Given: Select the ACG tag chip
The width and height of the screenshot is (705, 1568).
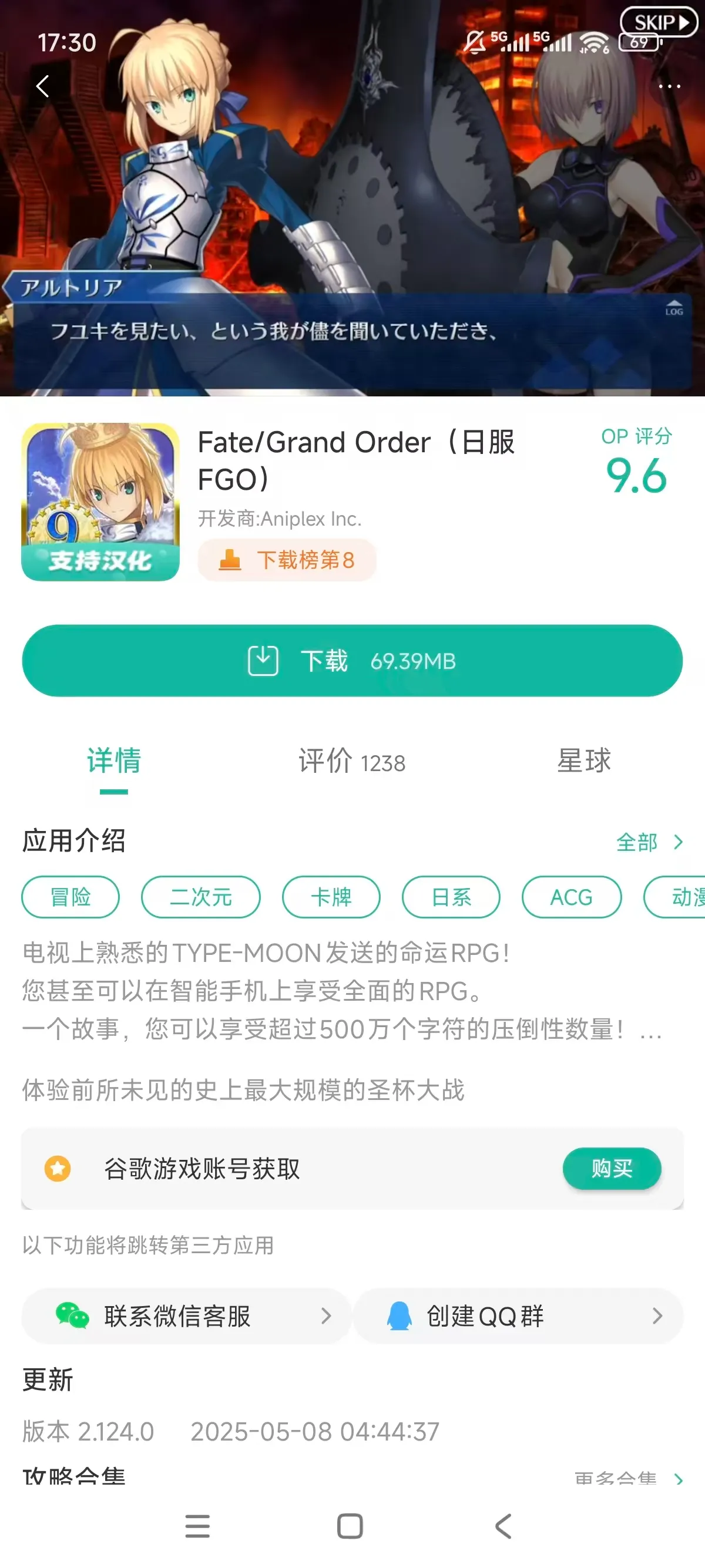Looking at the screenshot, I should [x=571, y=897].
